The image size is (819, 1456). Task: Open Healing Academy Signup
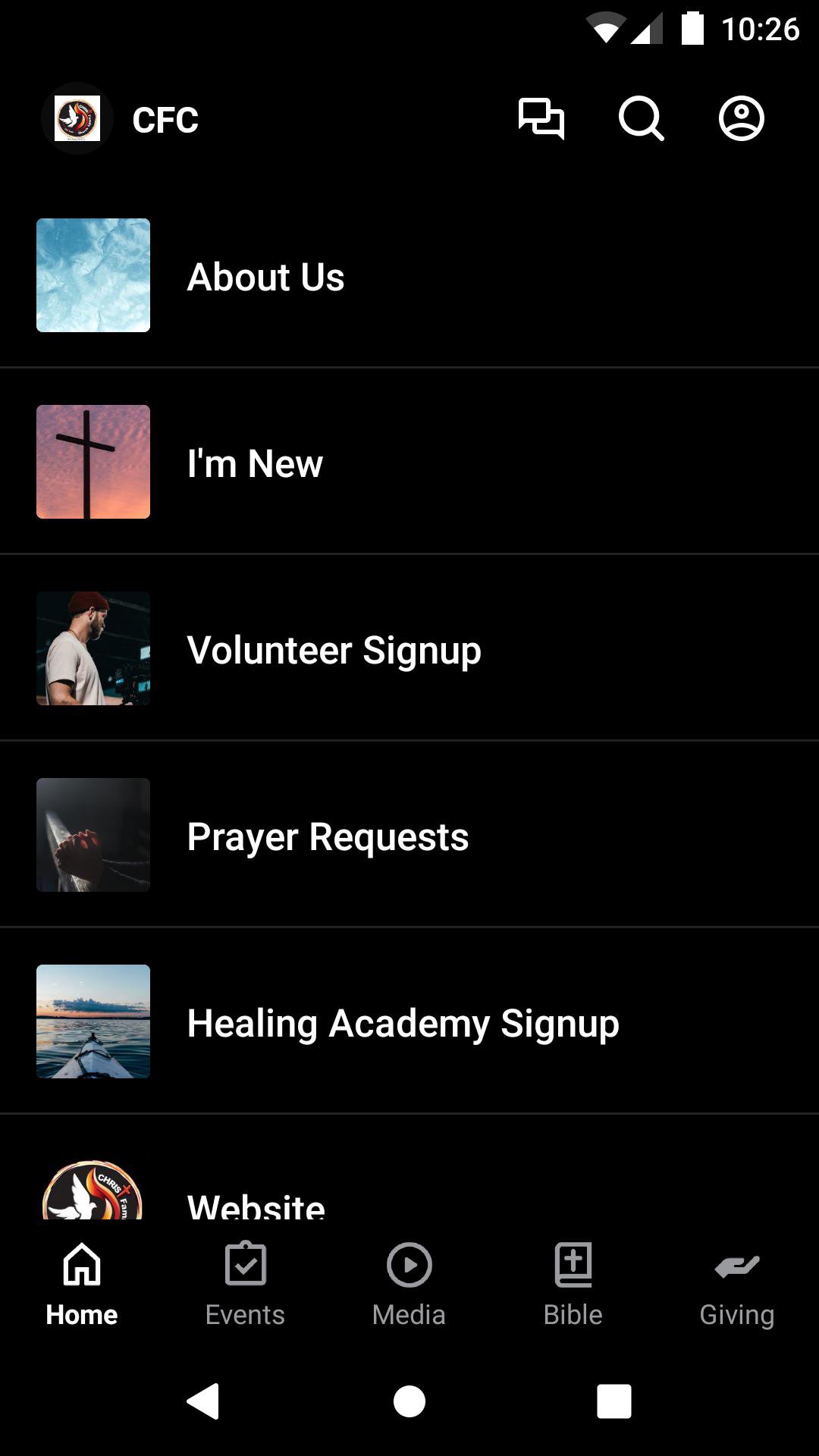pyautogui.click(x=409, y=1022)
